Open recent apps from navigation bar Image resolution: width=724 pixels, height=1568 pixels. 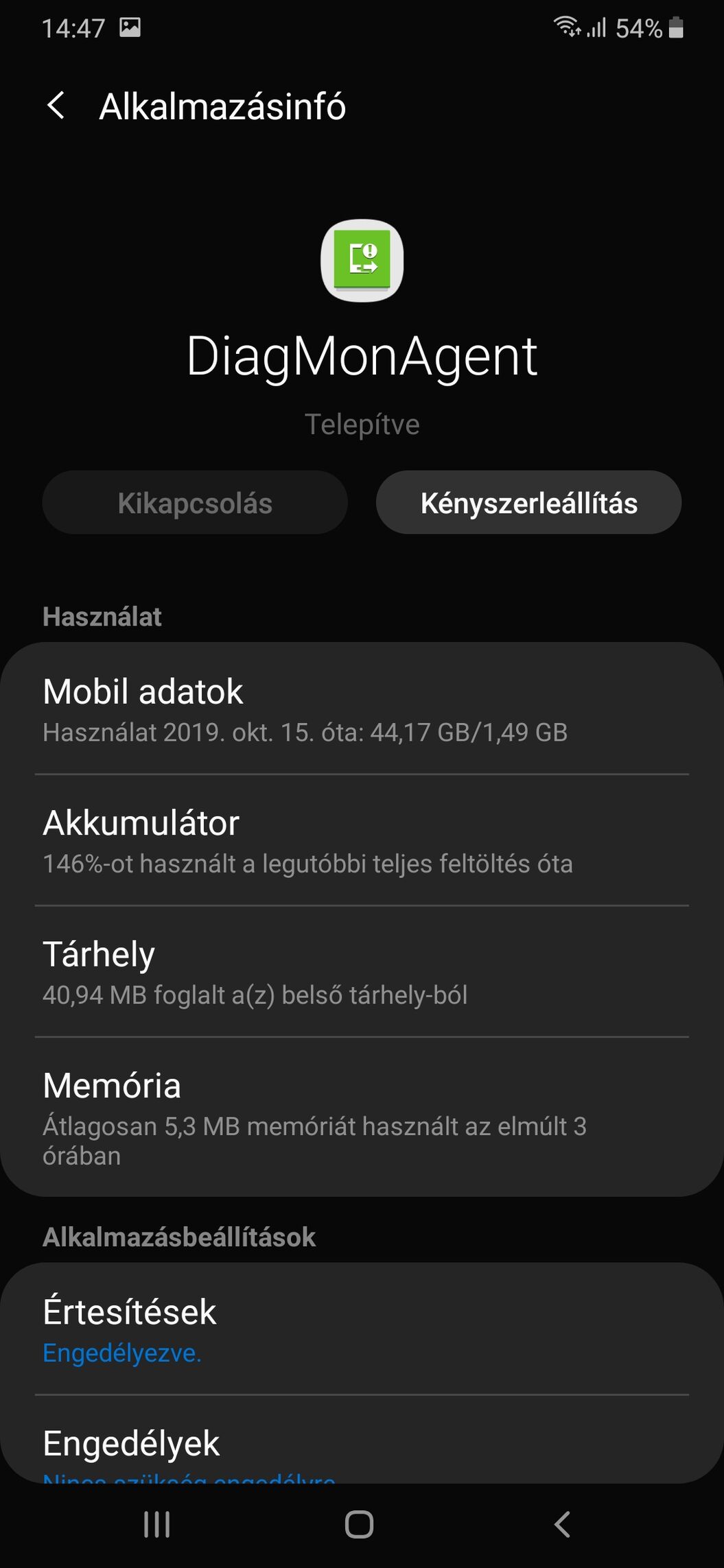[x=156, y=1524]
